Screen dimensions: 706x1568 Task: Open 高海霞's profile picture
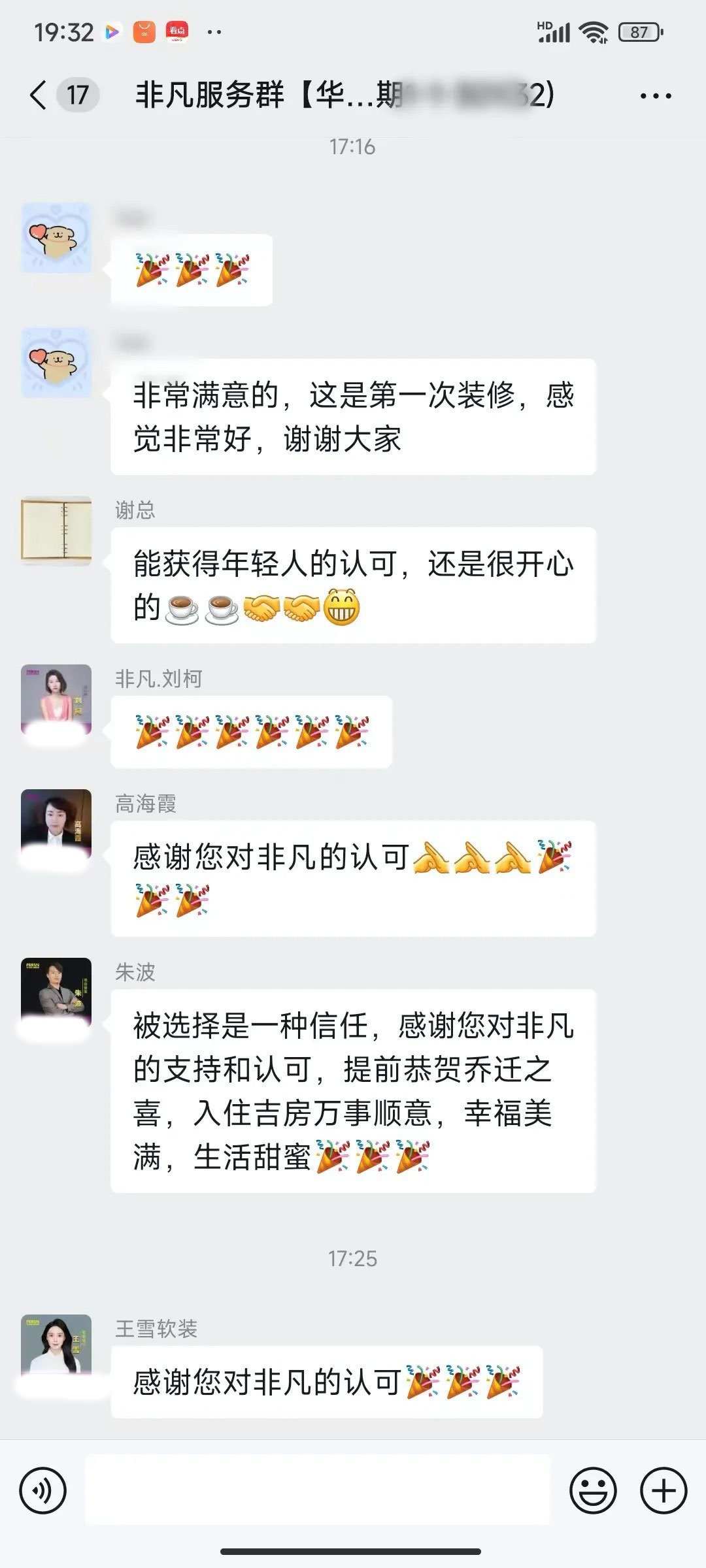(x=56, y=825)
